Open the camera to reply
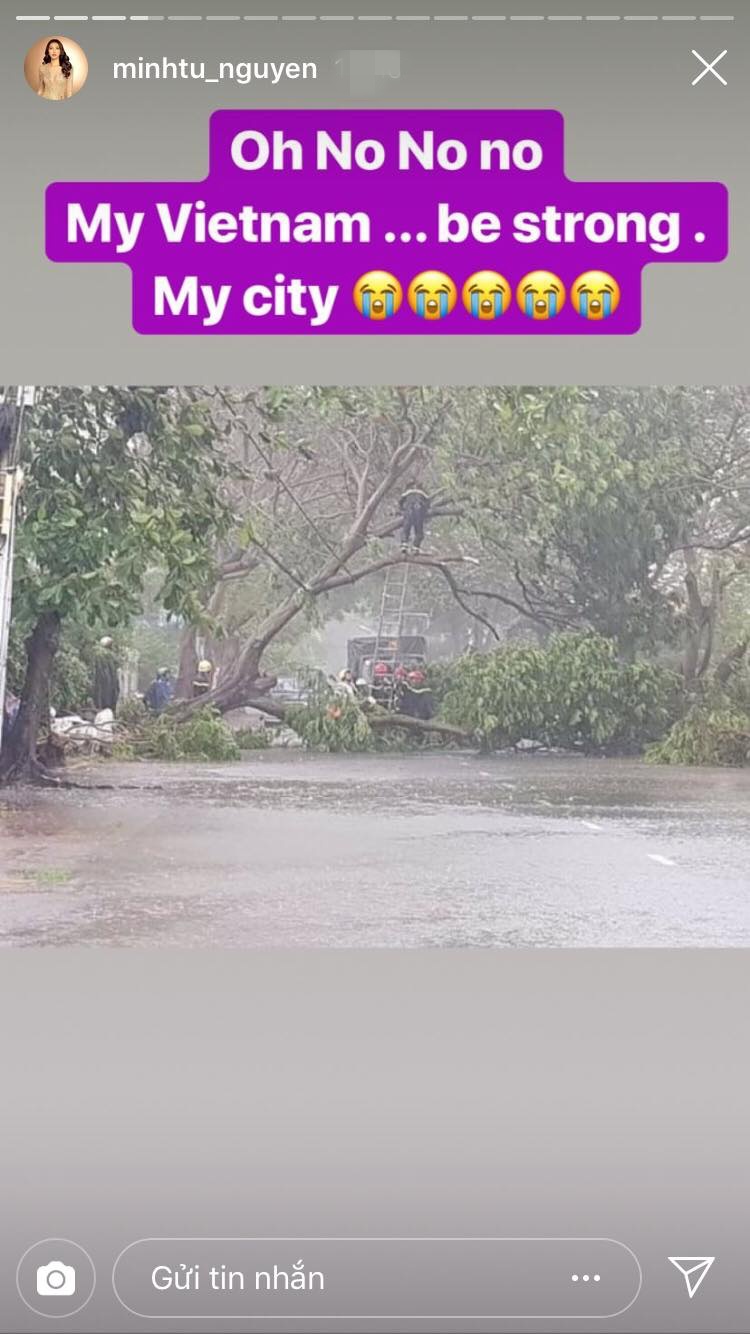 56,1278
